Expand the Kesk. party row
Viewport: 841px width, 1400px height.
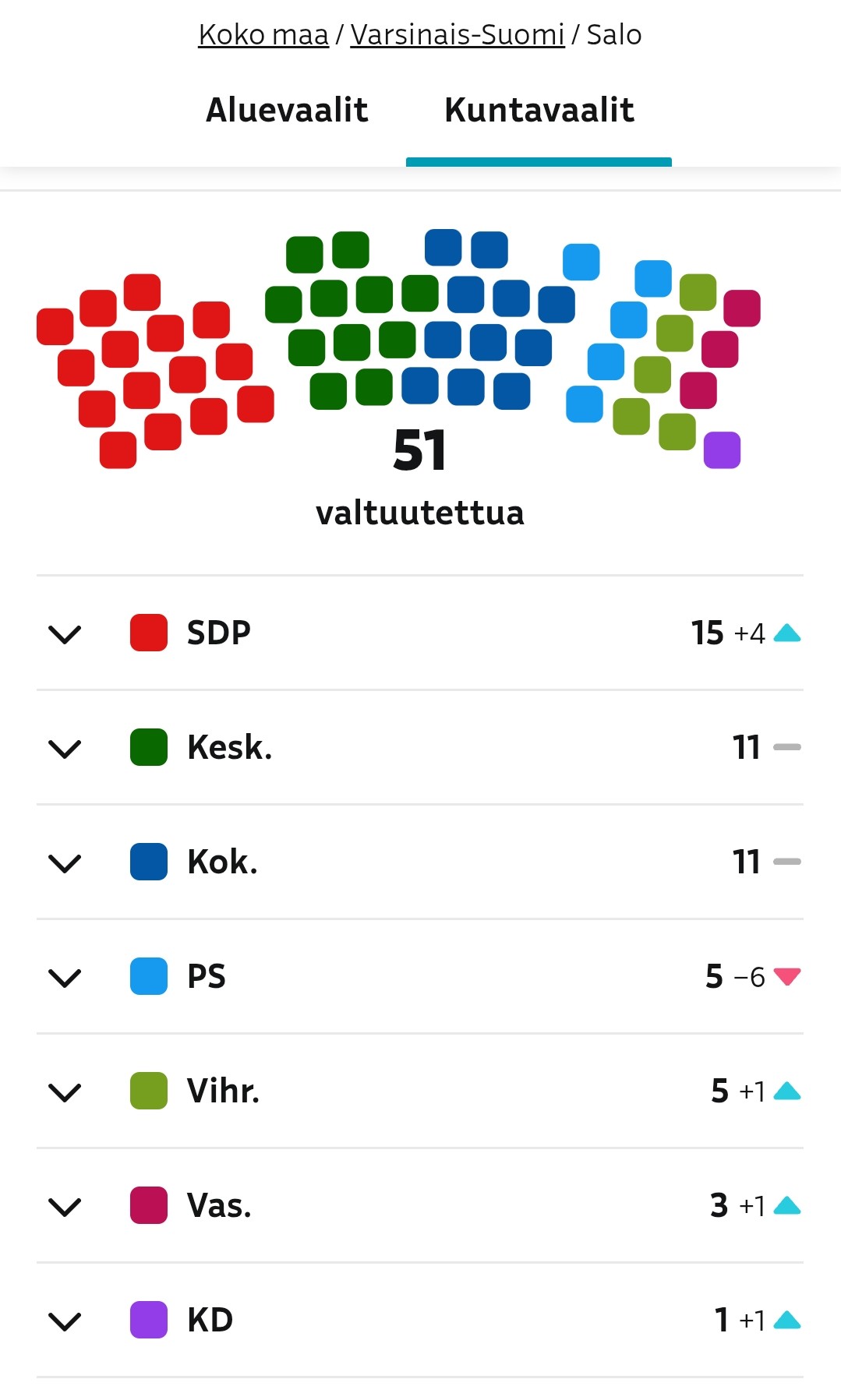420,747
